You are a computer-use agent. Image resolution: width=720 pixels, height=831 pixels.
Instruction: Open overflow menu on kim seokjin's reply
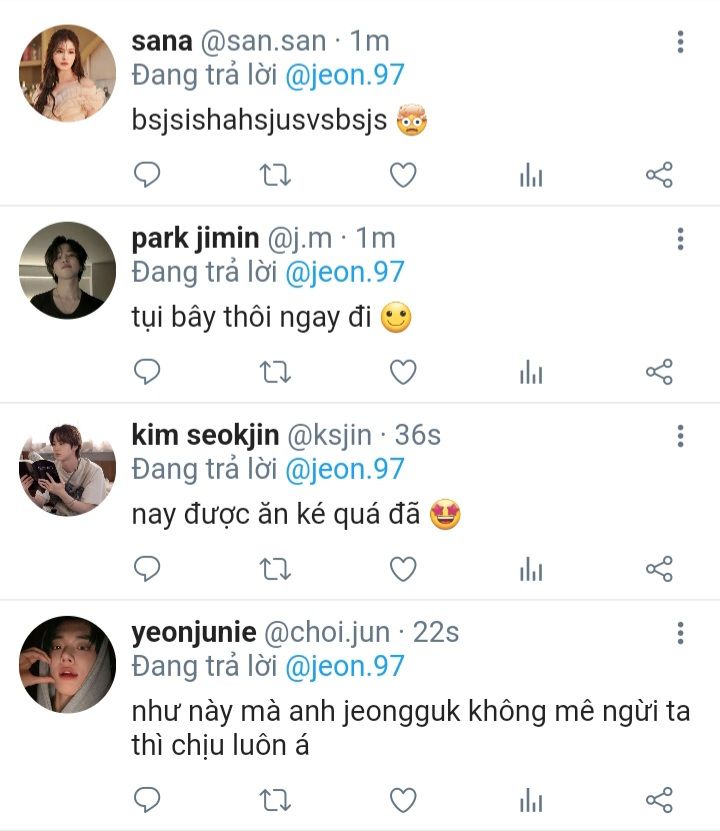coord(680,436)
